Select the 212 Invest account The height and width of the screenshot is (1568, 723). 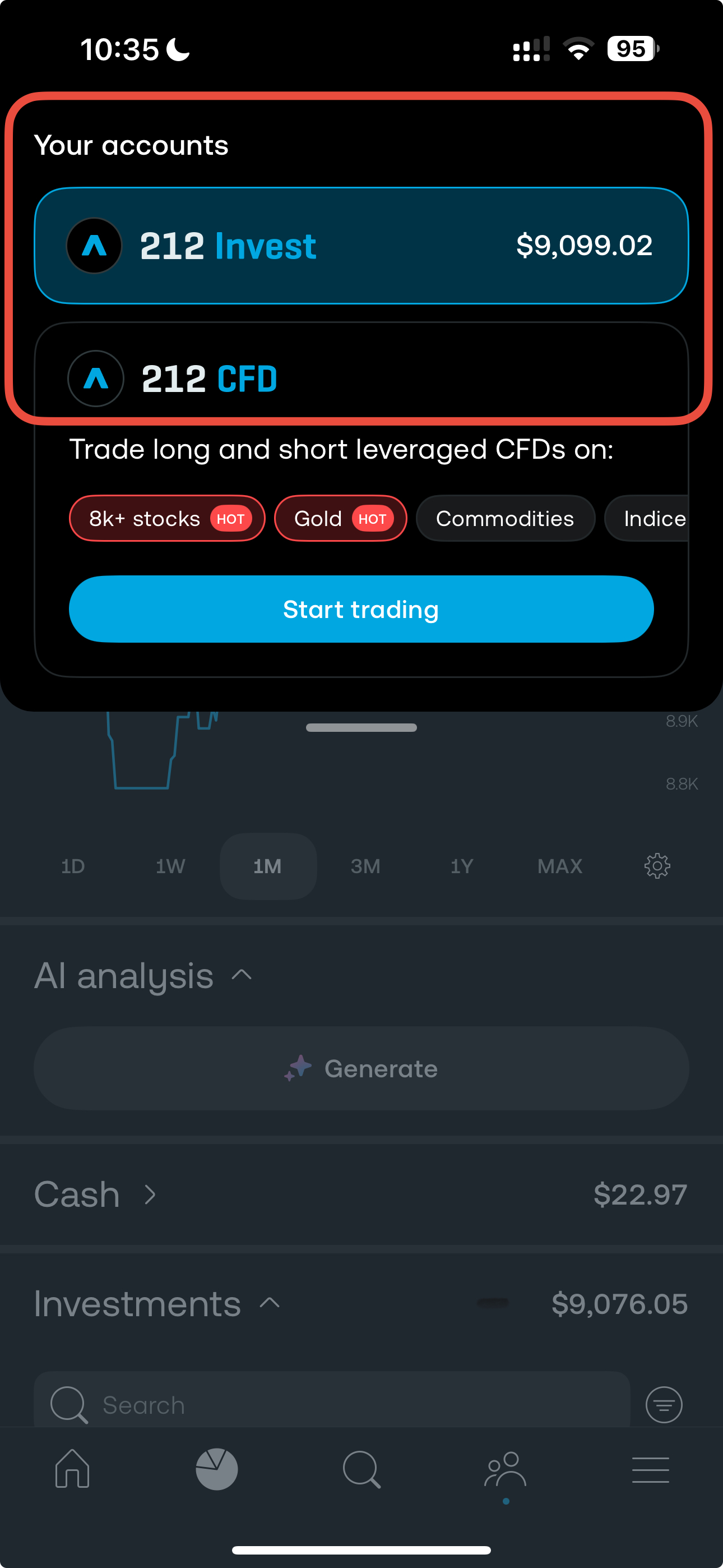tap(361, 245)
